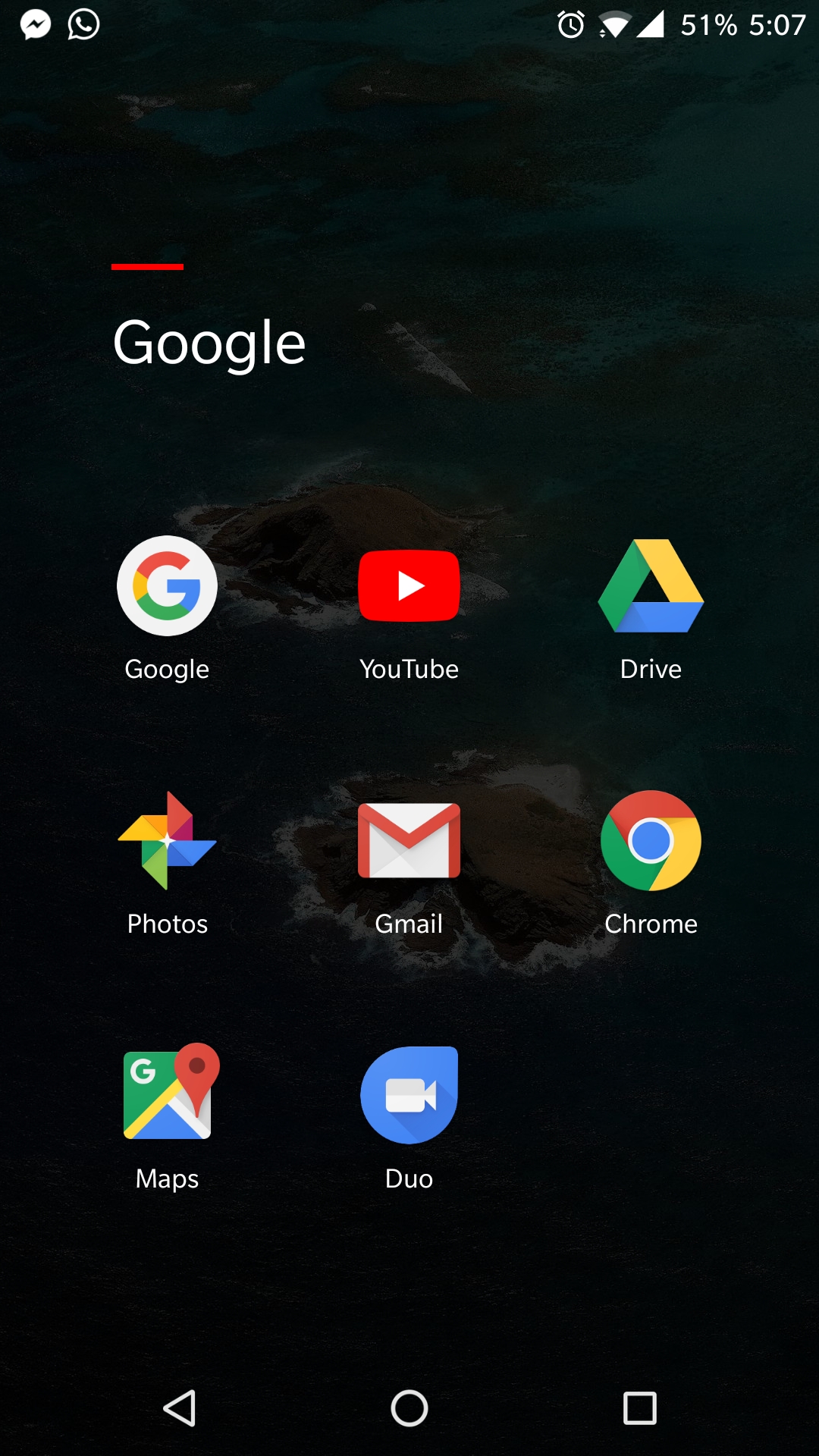Open Google Drive
Viewport: 819px width, 1456px height.
651,585
